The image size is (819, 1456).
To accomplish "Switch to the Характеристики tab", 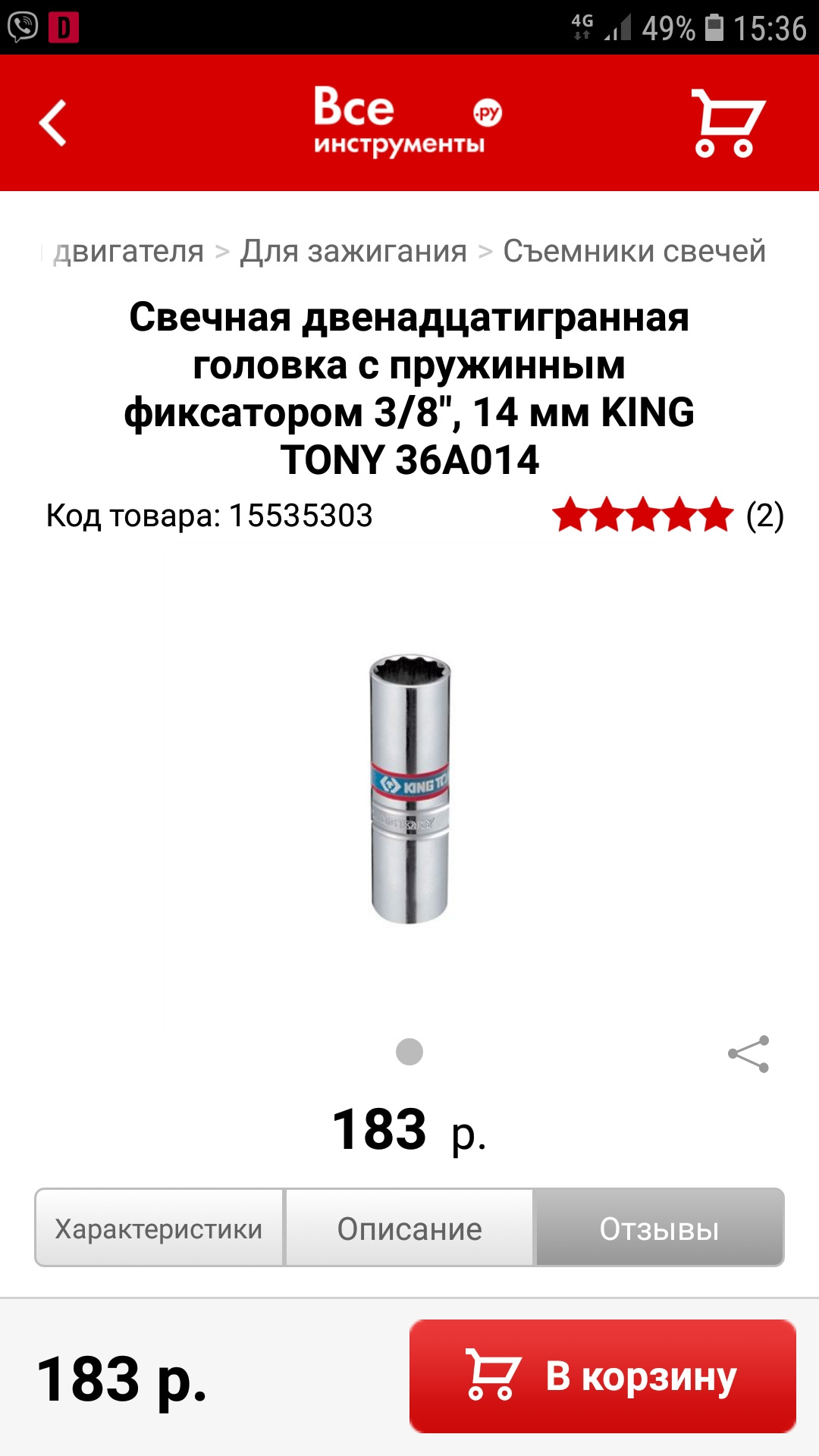I will 159,1228.
